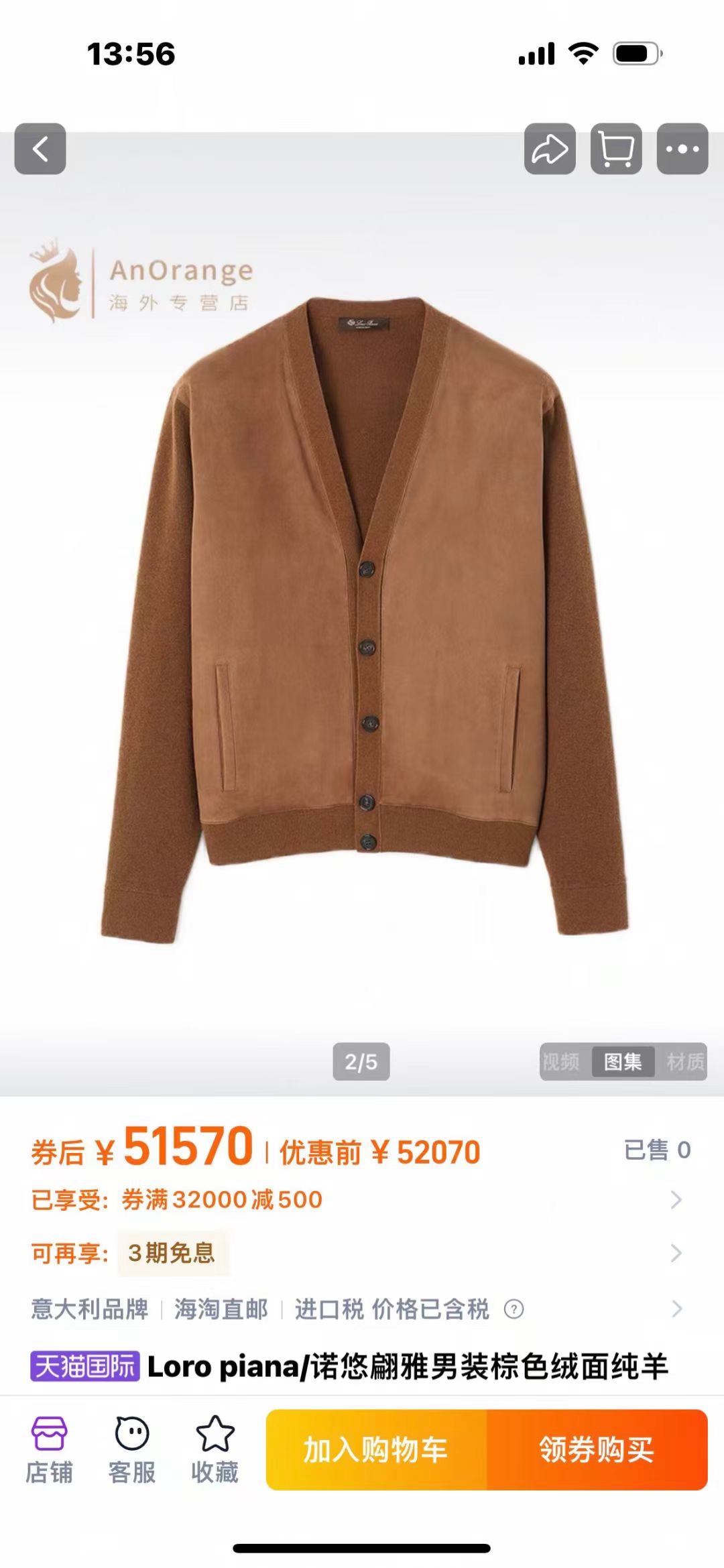The image size is (724, 1568).
Task: Visit the 店铺 store page
Action: click(x=49, y=1449)
